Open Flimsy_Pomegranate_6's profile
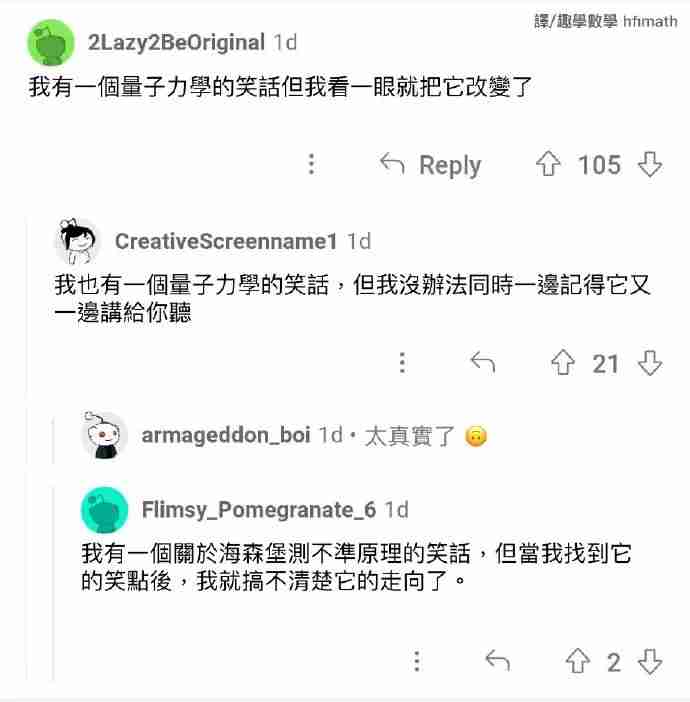 point(258,510)
